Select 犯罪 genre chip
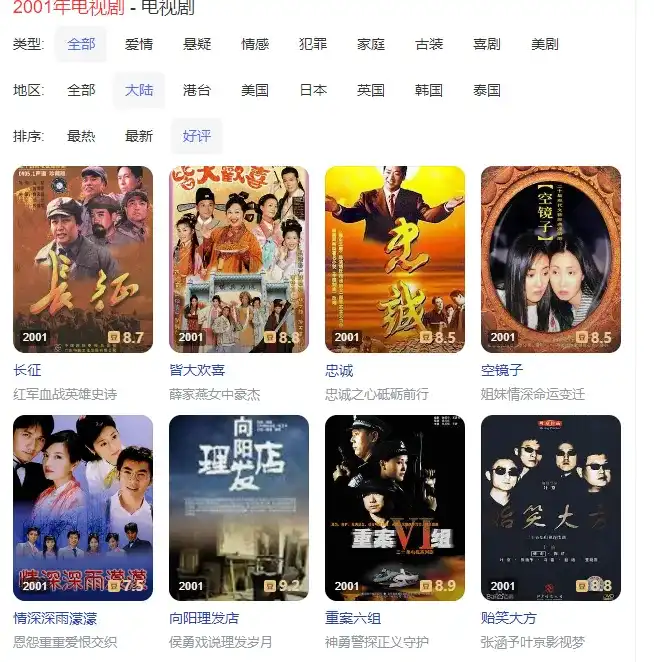This screenshot has width=654, height=662. 313,44
